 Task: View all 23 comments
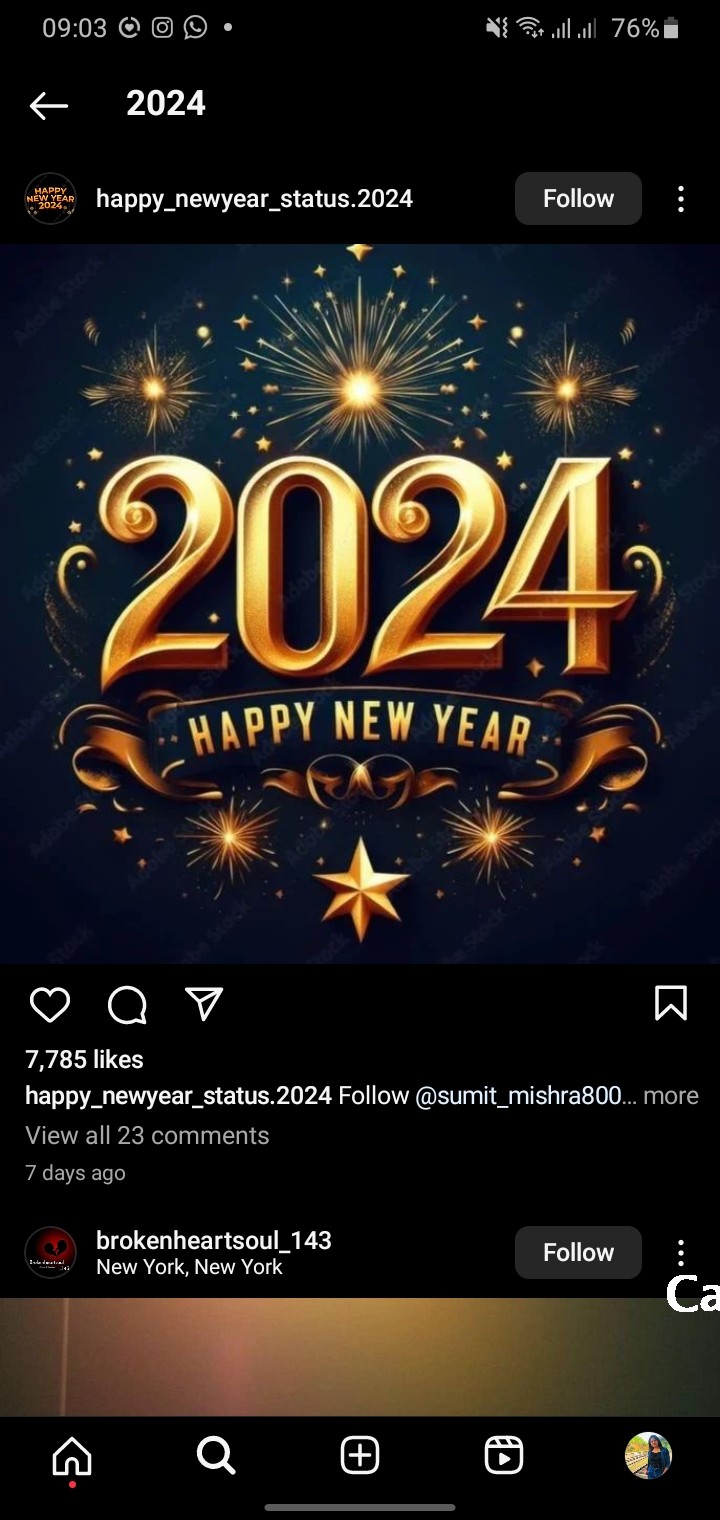[147, 1135]
